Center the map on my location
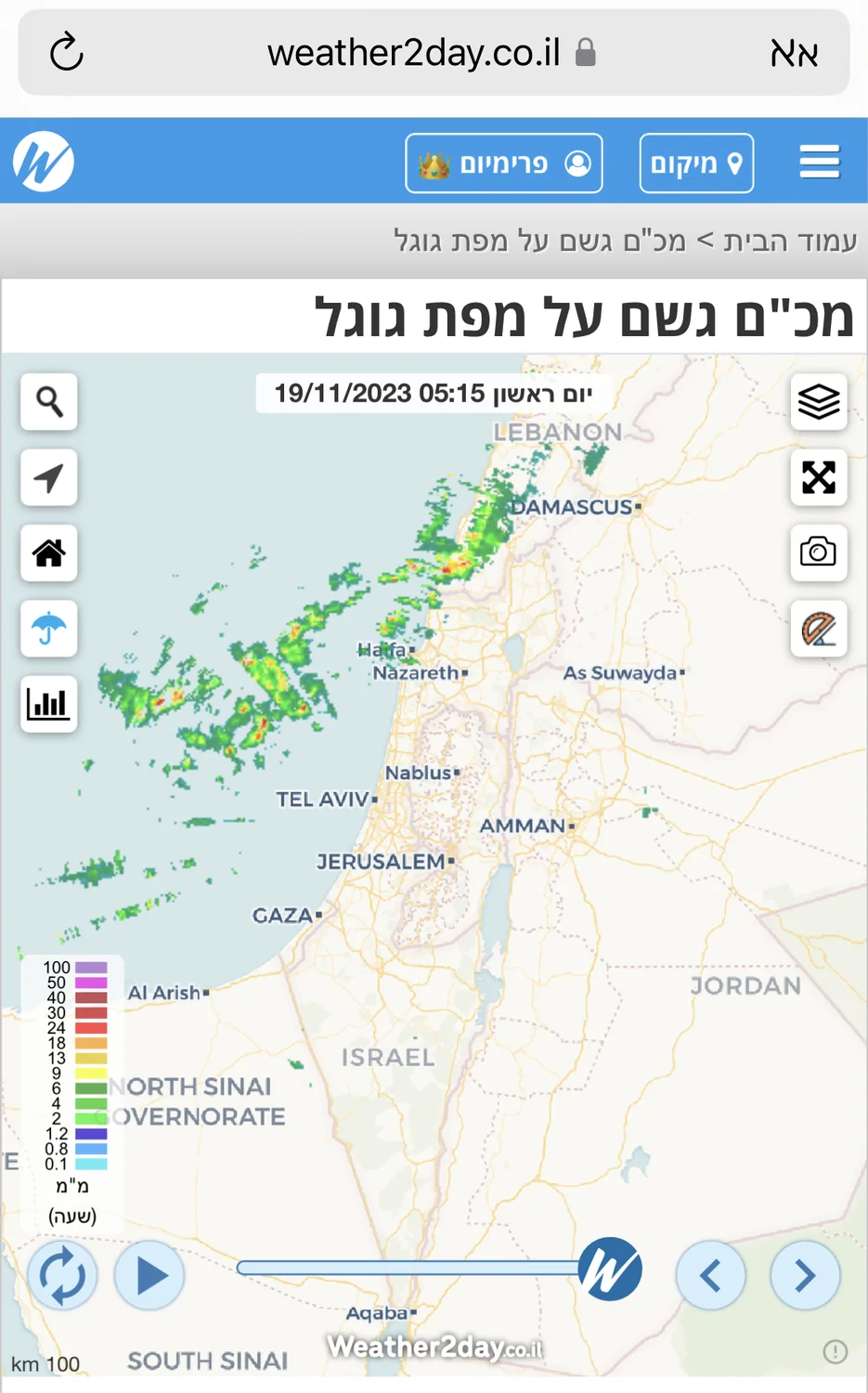Viewport: 868px width, 1393px height. 49,478
